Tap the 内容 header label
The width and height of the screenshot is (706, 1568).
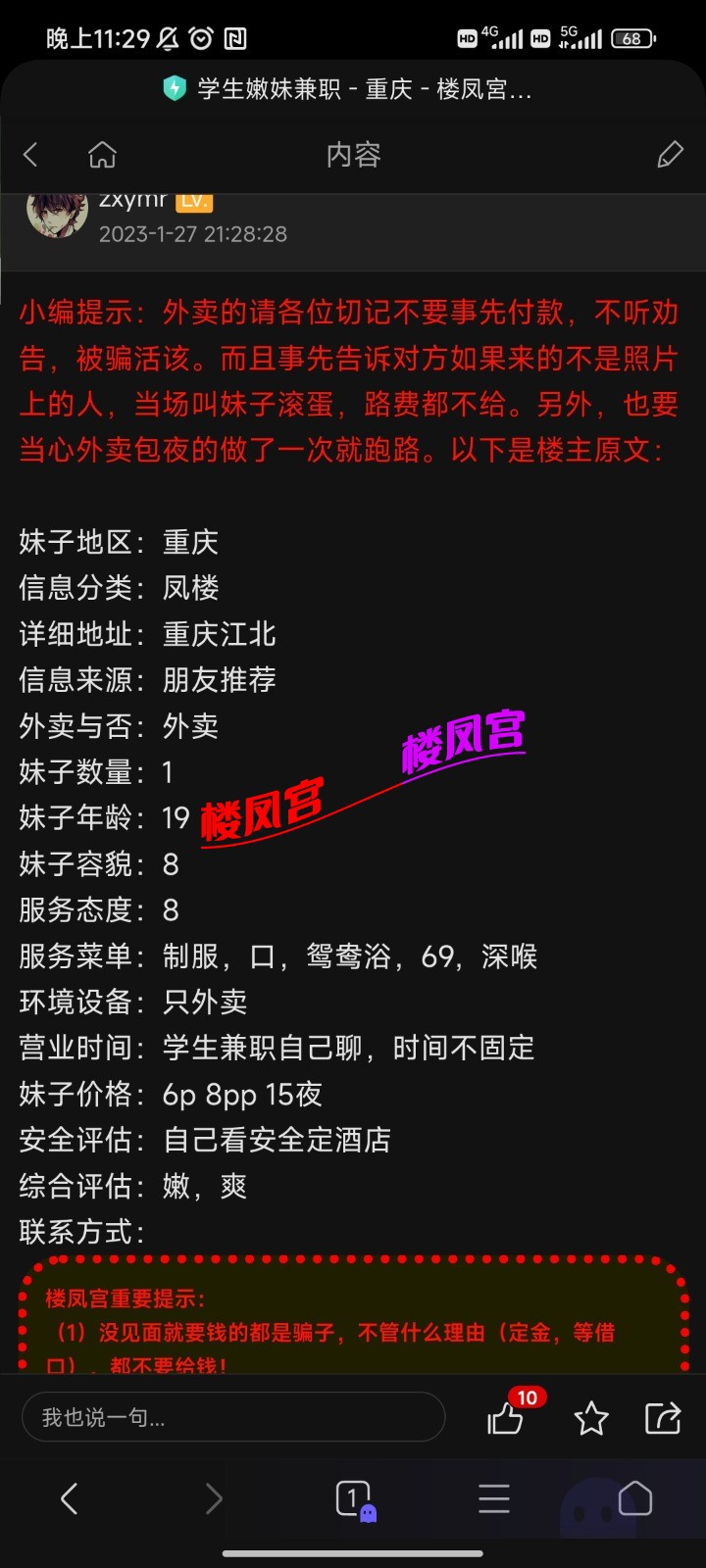pos(353,155)
